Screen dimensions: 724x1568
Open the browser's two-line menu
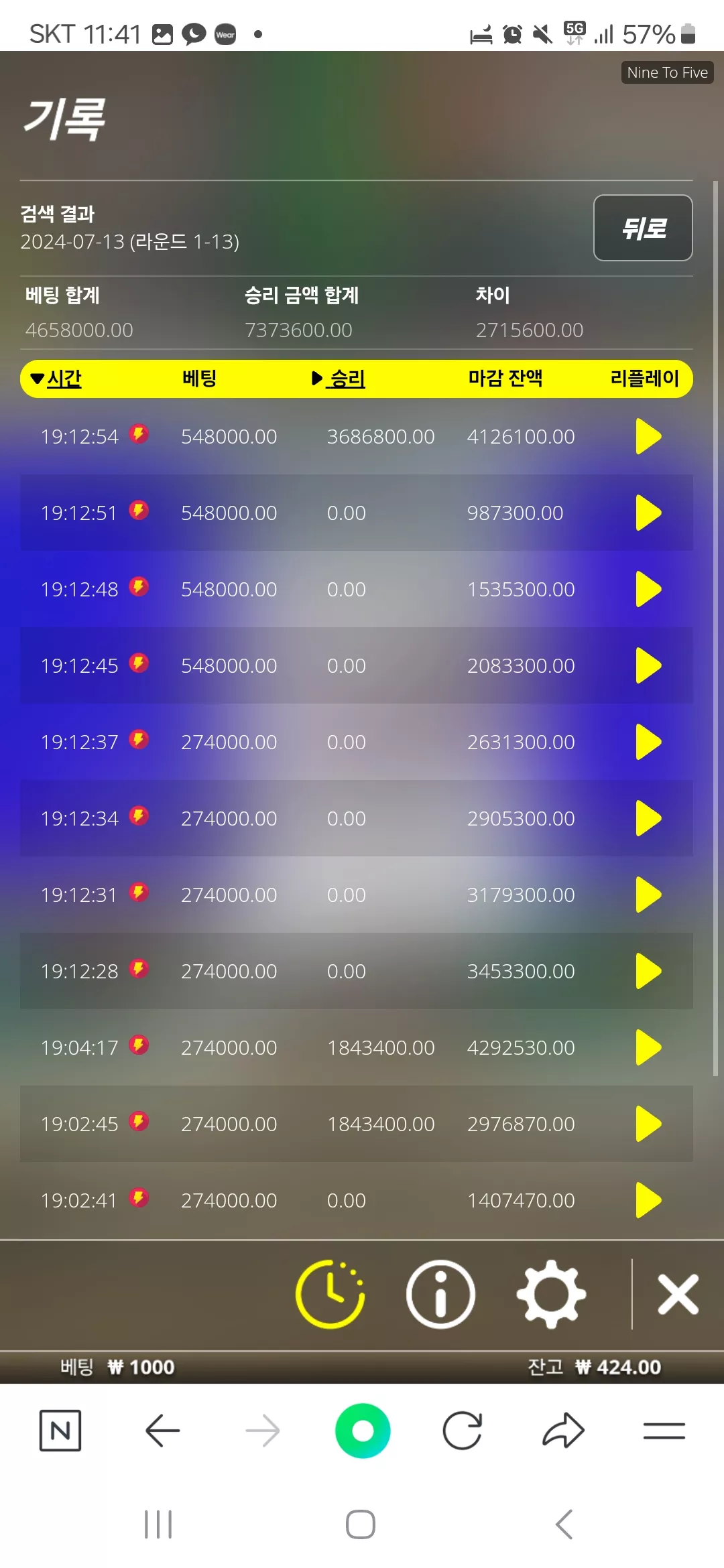tap(664, 1431)
